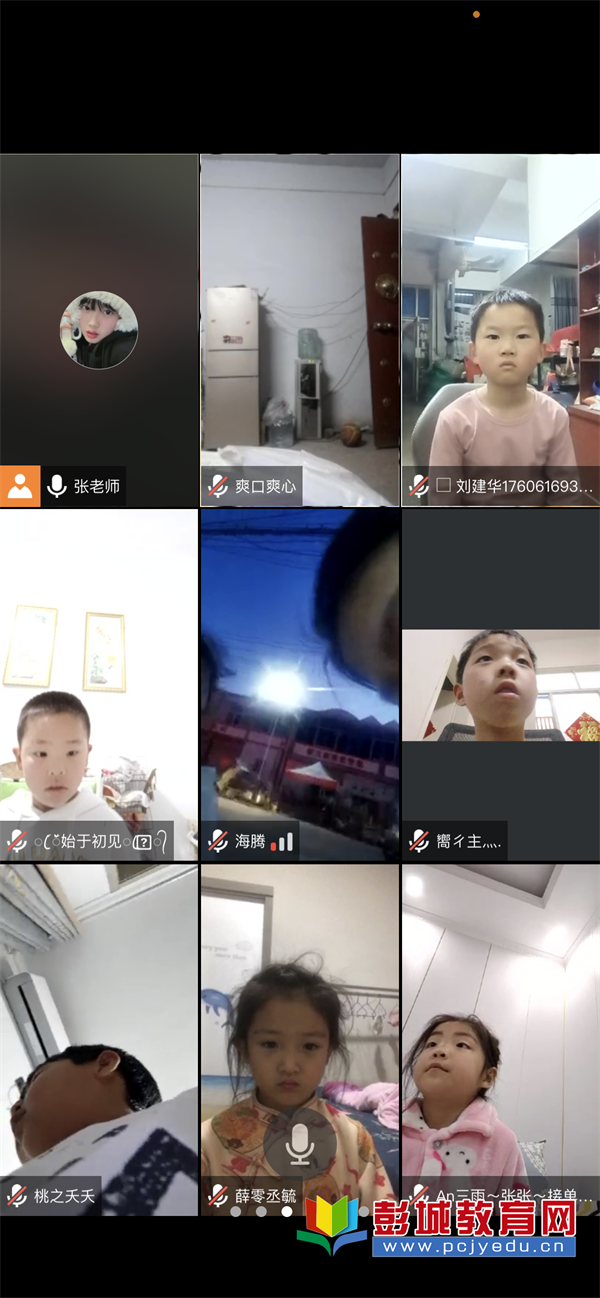The height and width of the screenshot is (1298, 600).
Task: Open 爽口爽心's video tile
Action: [300, 330]
